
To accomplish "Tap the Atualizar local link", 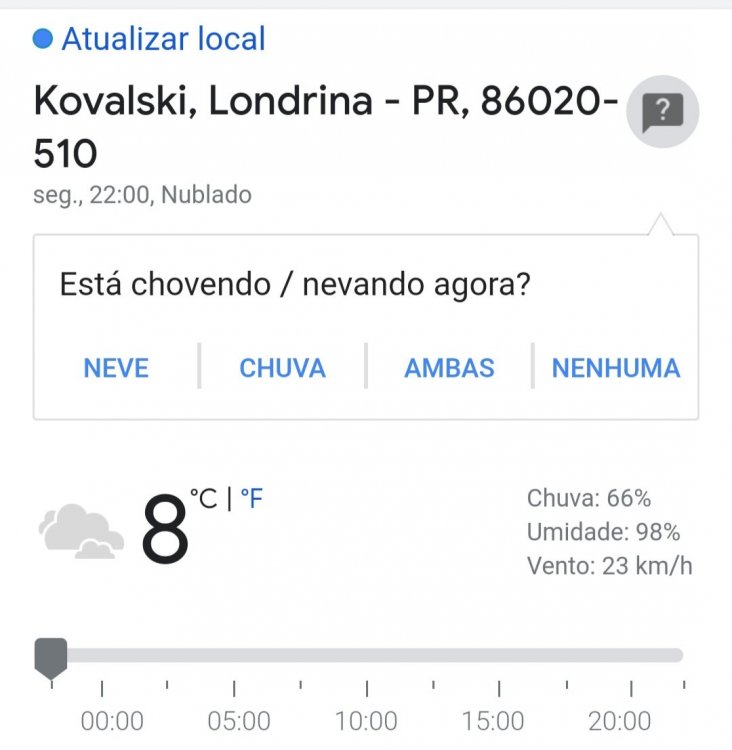I will (163, 40).
